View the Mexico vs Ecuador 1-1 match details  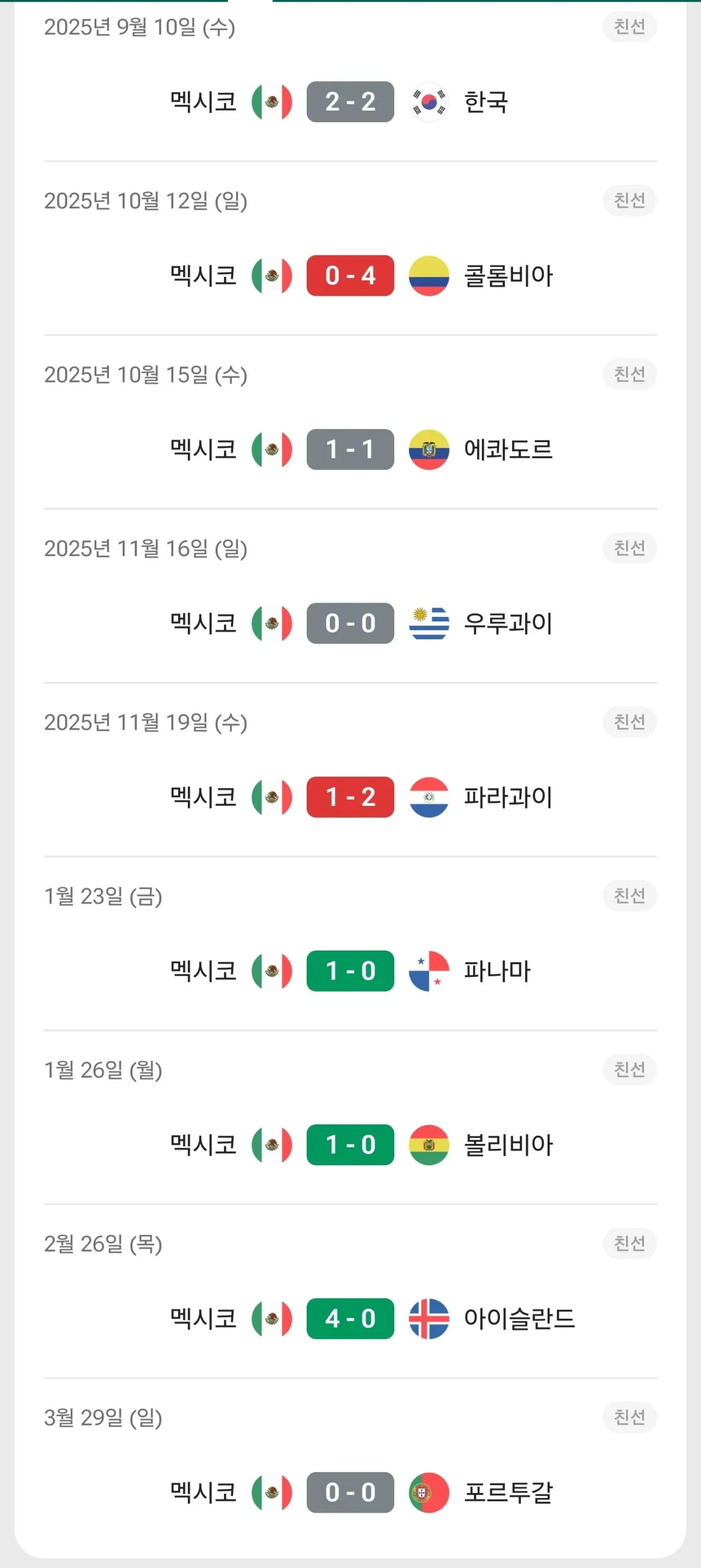point(350,449)
